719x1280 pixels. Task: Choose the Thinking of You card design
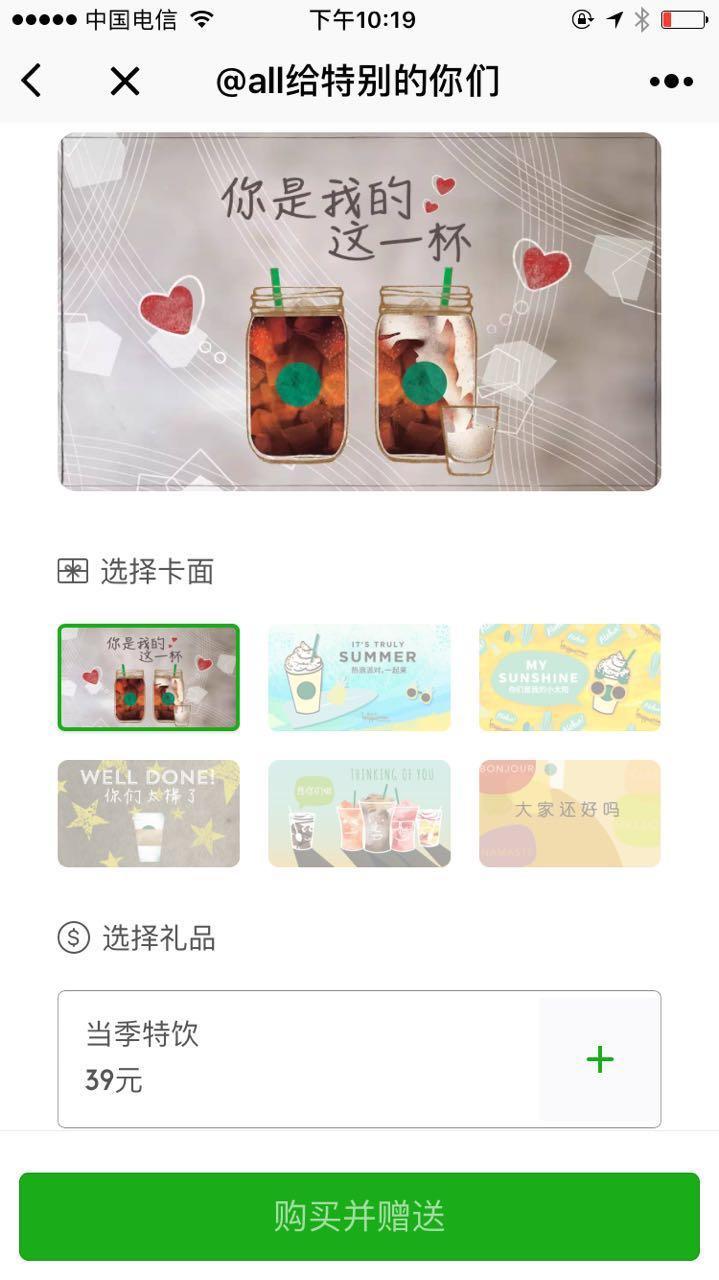tap(359, 813)
